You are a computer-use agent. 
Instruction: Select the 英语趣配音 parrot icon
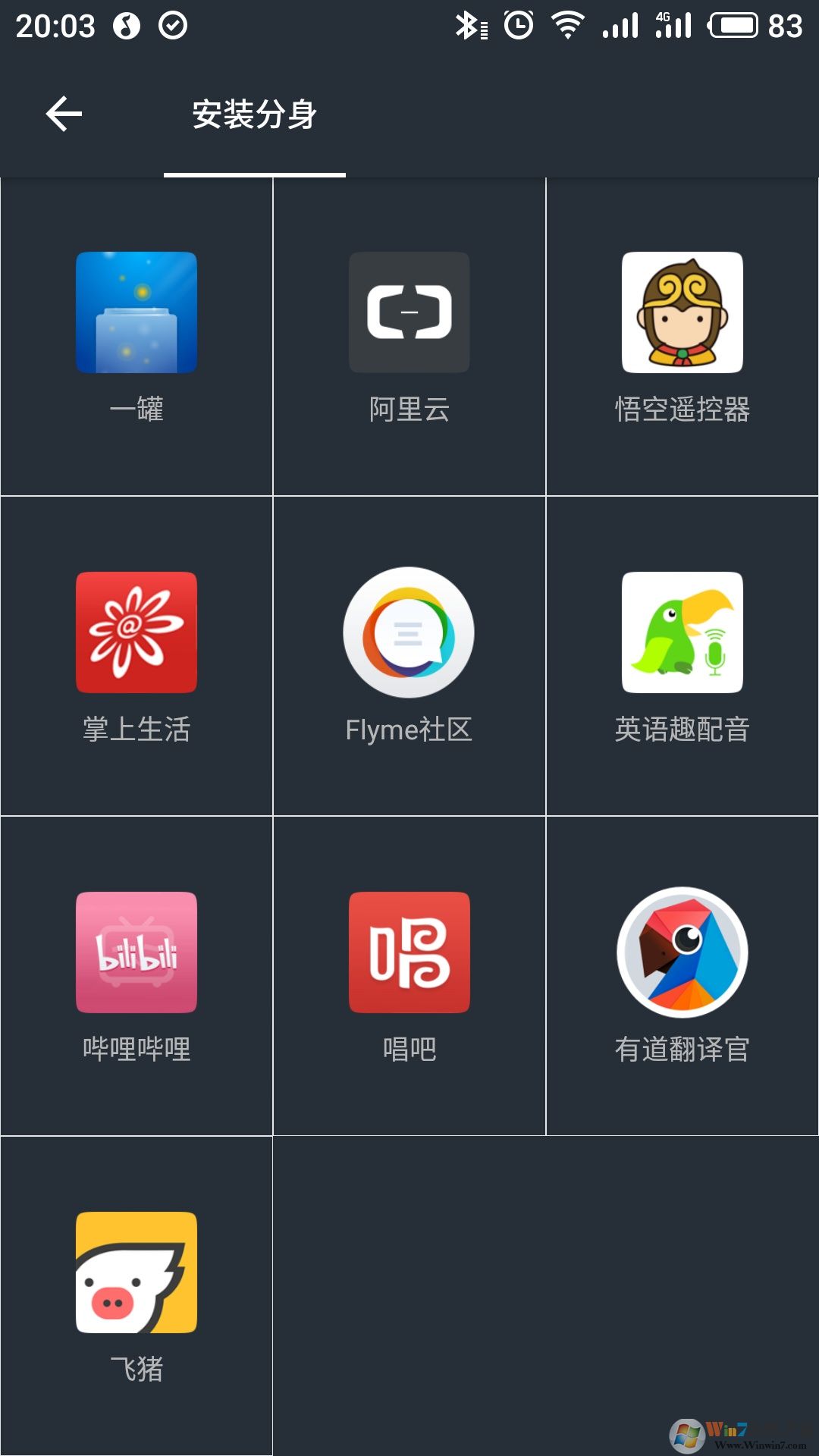pos(681,633)
